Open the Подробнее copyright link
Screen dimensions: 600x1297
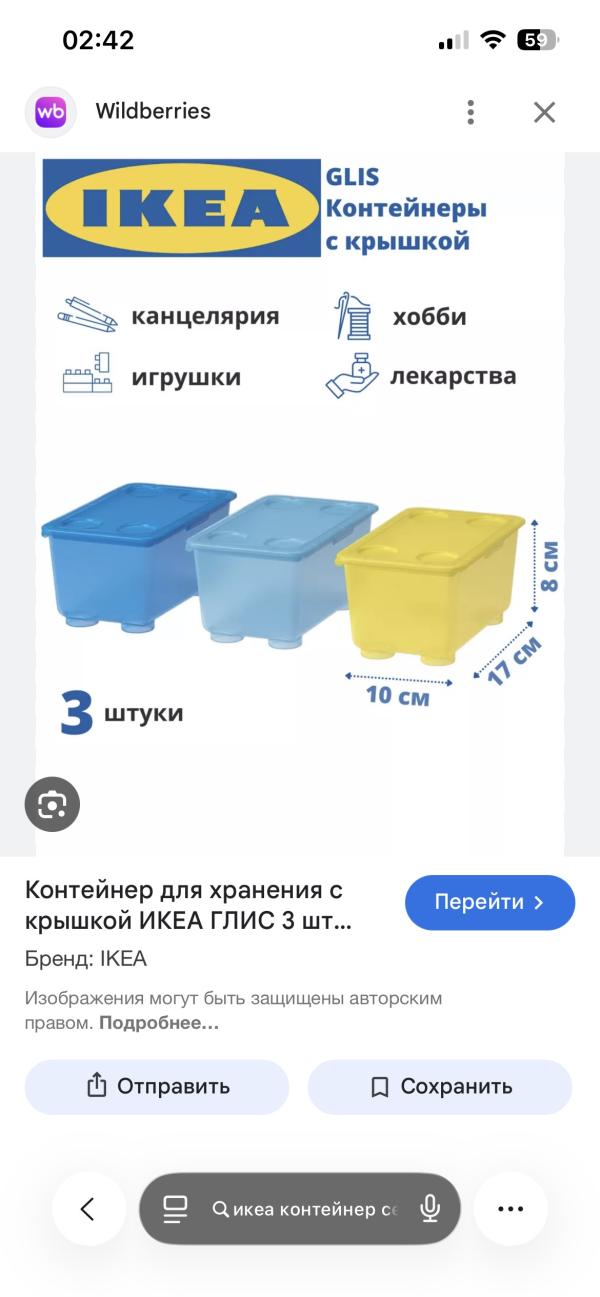click(158, 1023)
